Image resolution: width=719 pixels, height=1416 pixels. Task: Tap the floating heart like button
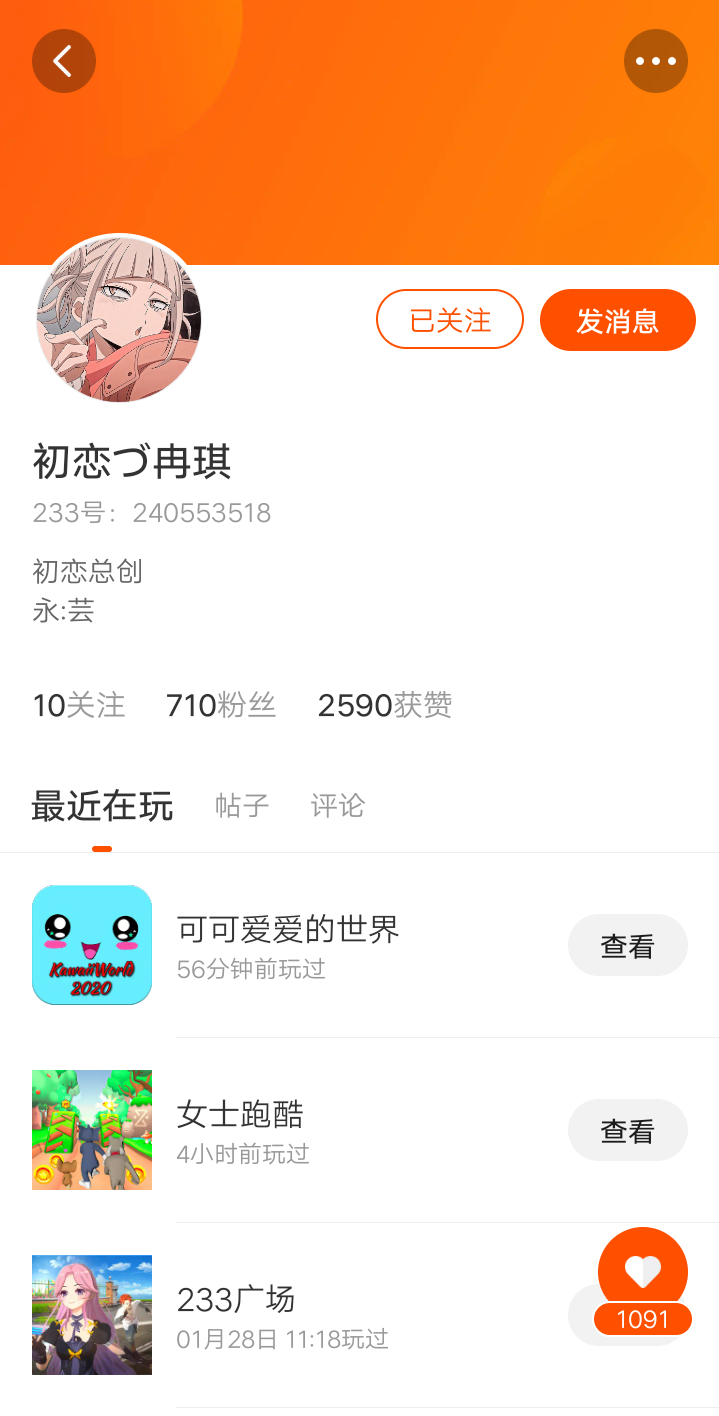tap(643, 1272)
